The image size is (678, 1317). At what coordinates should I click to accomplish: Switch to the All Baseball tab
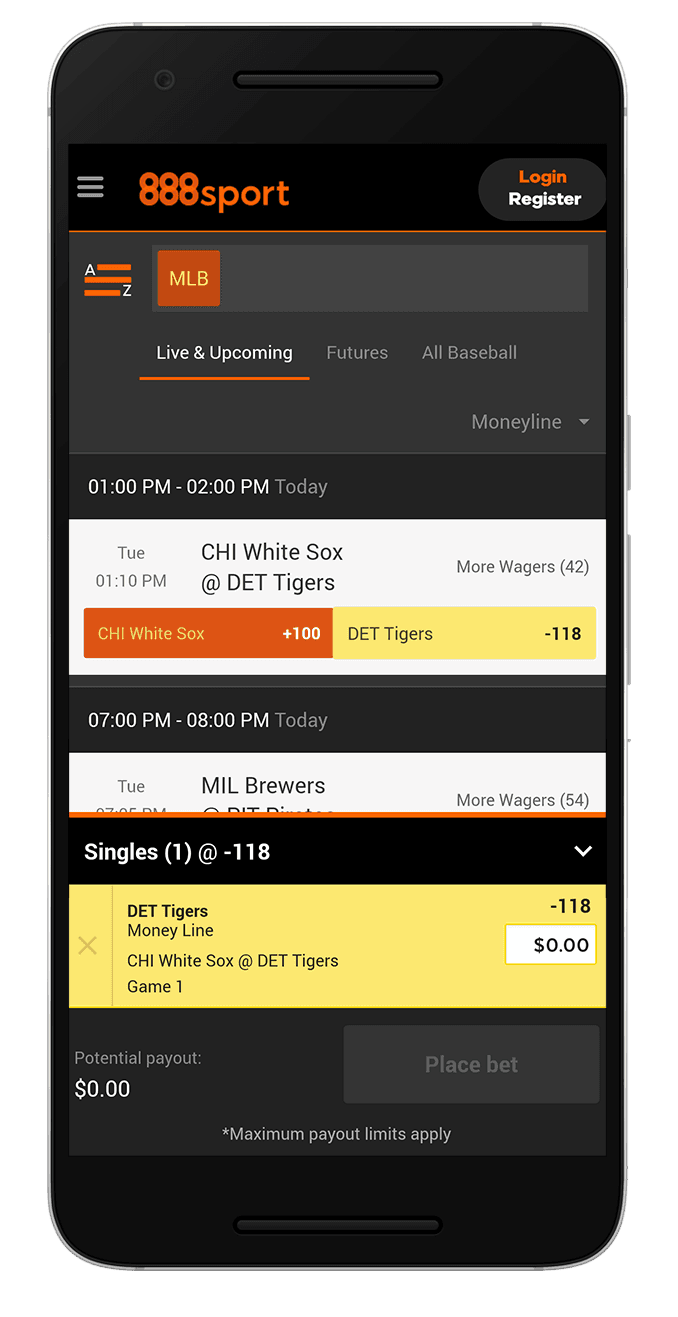click(469, 353)
